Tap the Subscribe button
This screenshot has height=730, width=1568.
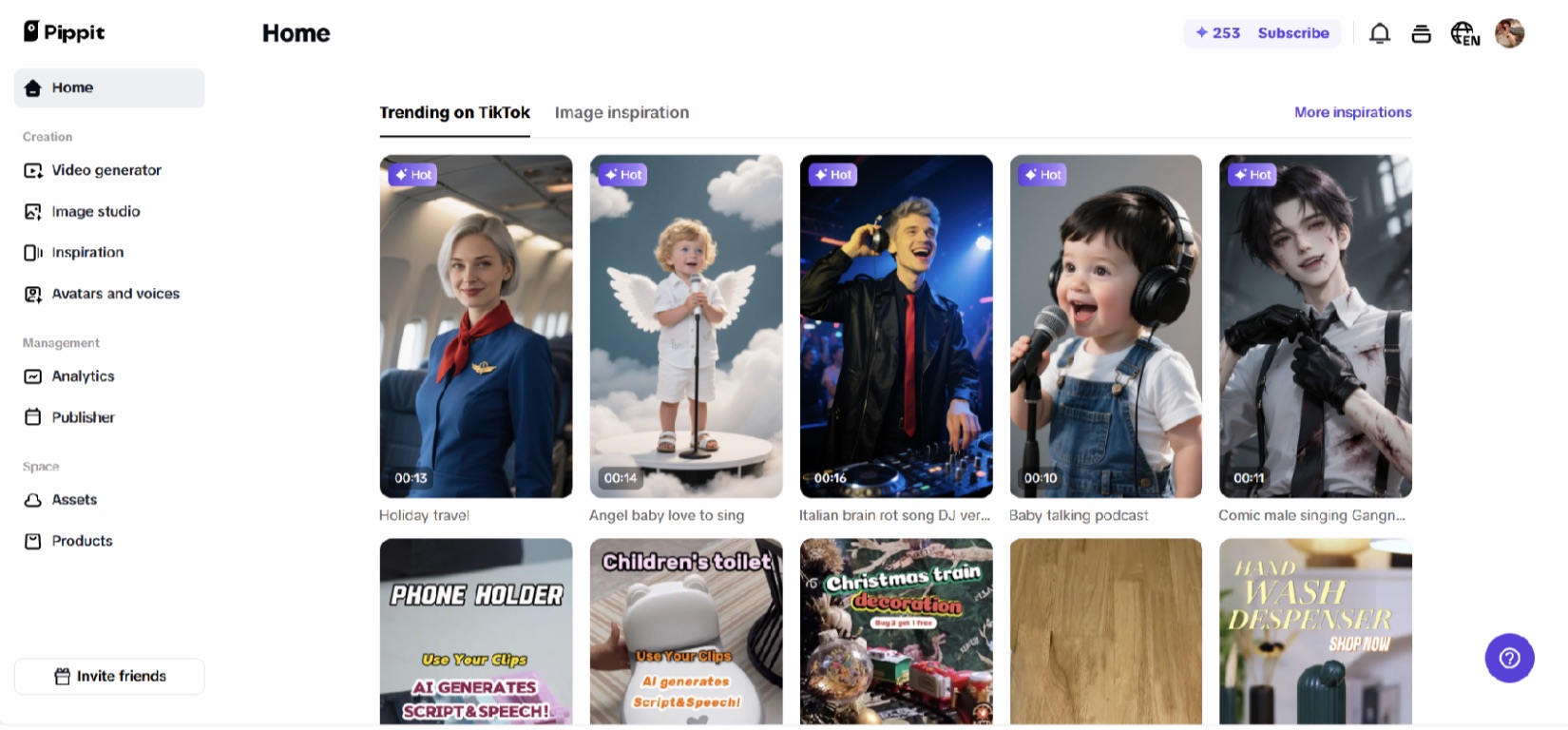pos(1292,33)
